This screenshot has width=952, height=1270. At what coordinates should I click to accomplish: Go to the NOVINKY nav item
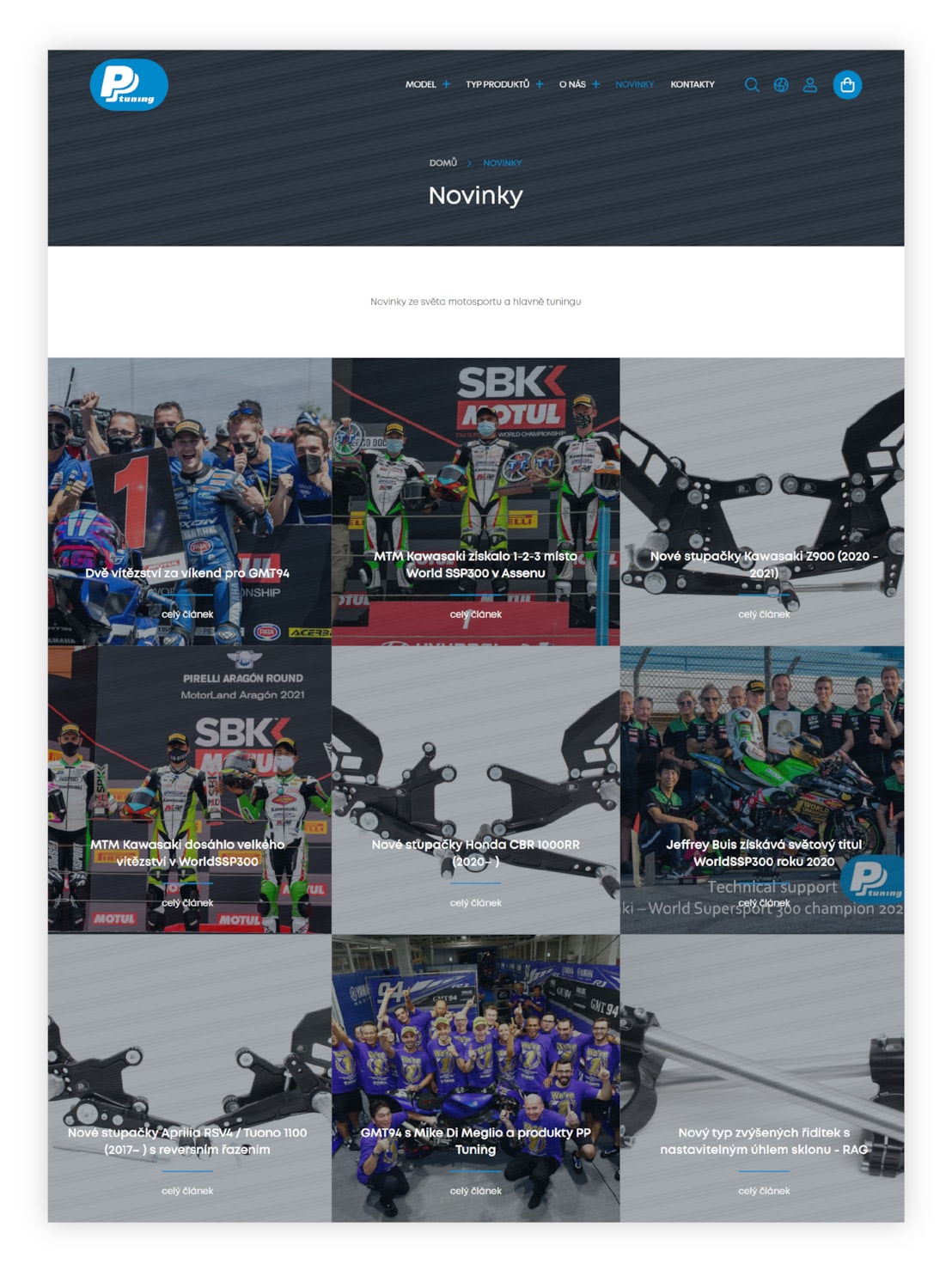click(634, 85)
